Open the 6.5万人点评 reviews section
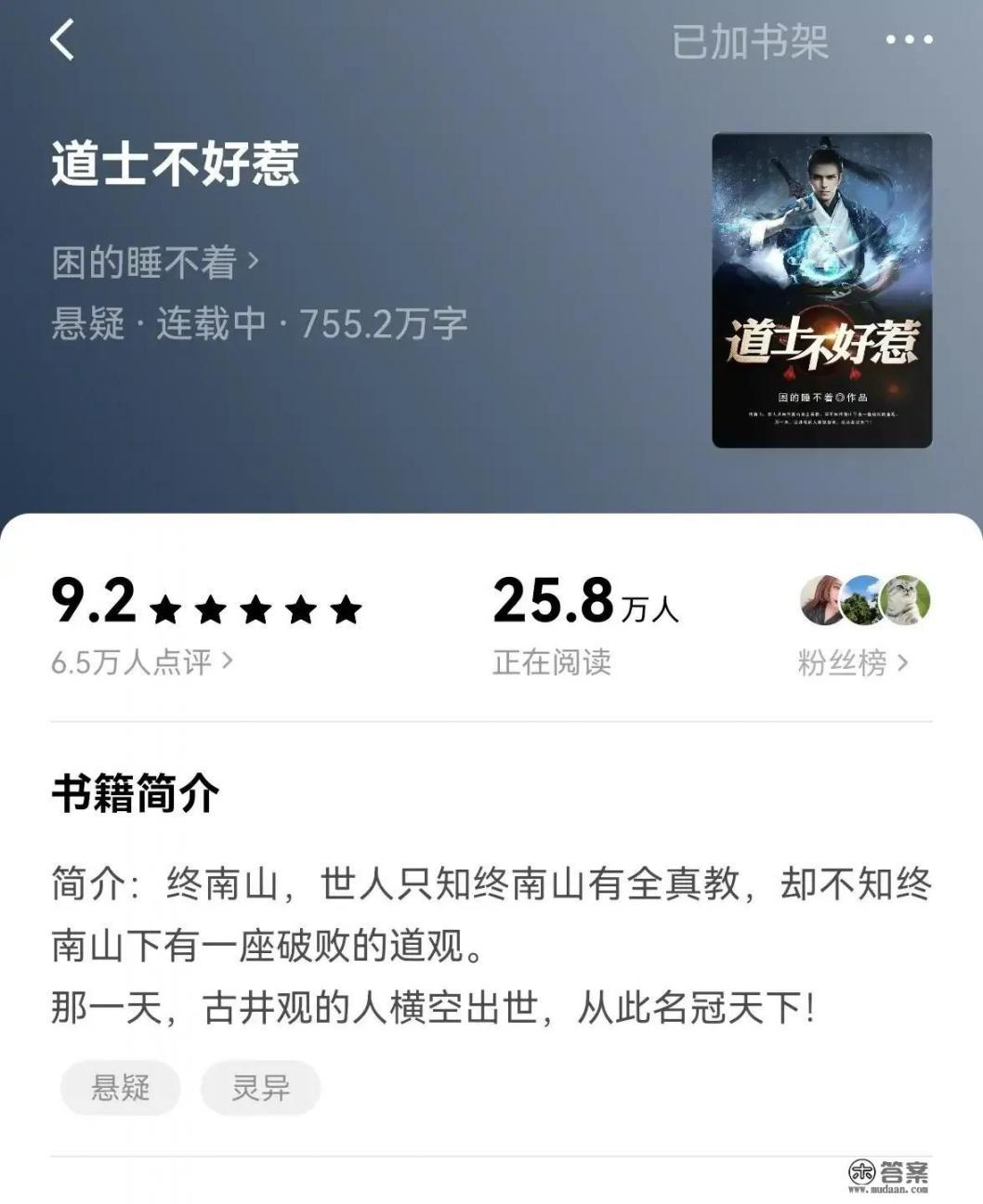 (x=139, y=661)
